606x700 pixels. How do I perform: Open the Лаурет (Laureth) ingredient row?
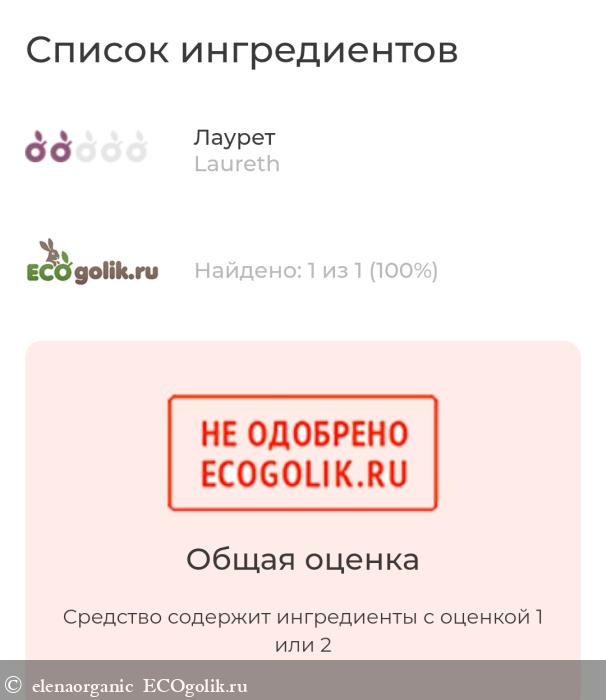(236, 150)
